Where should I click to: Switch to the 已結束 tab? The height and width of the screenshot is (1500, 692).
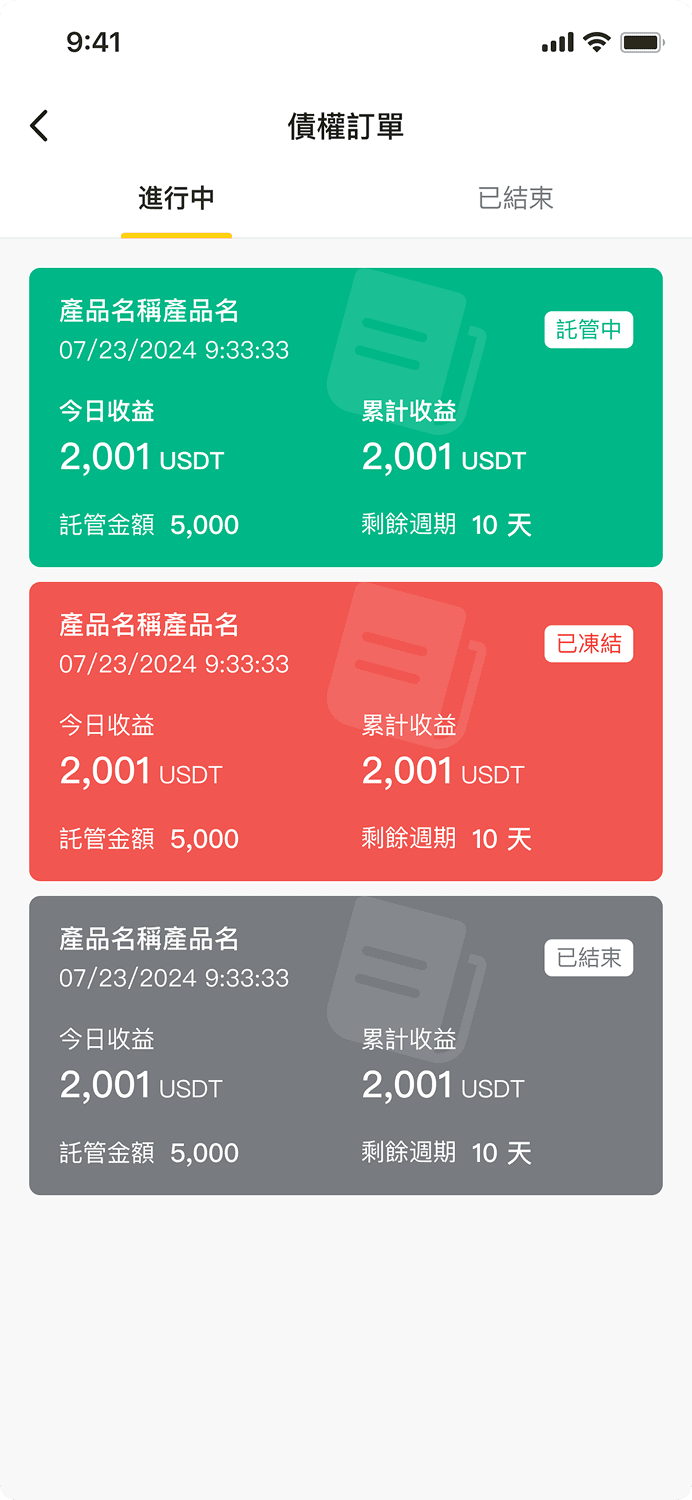point(515,198)
